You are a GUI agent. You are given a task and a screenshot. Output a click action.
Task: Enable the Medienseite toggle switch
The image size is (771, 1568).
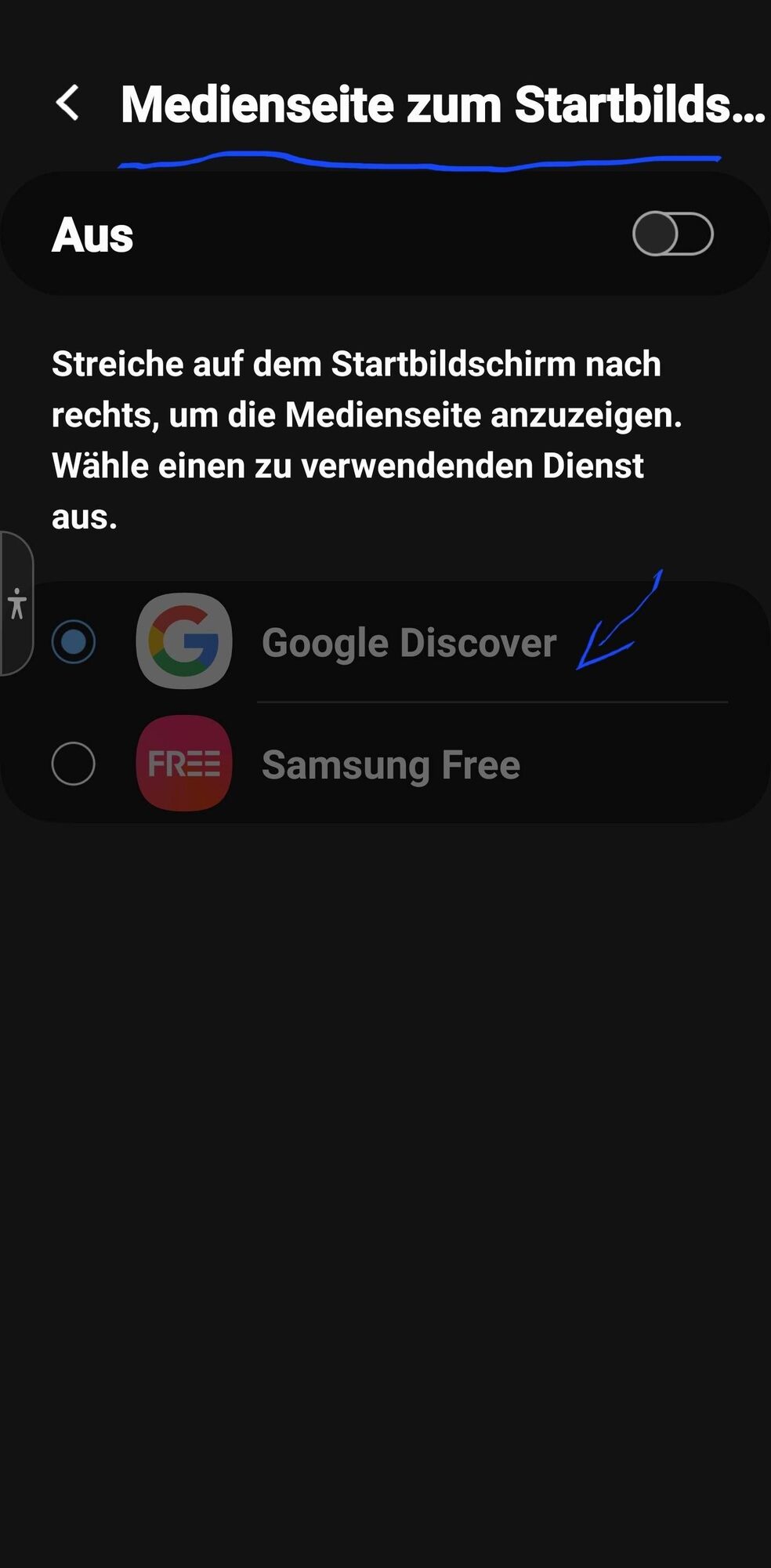(x=672, y=234)
